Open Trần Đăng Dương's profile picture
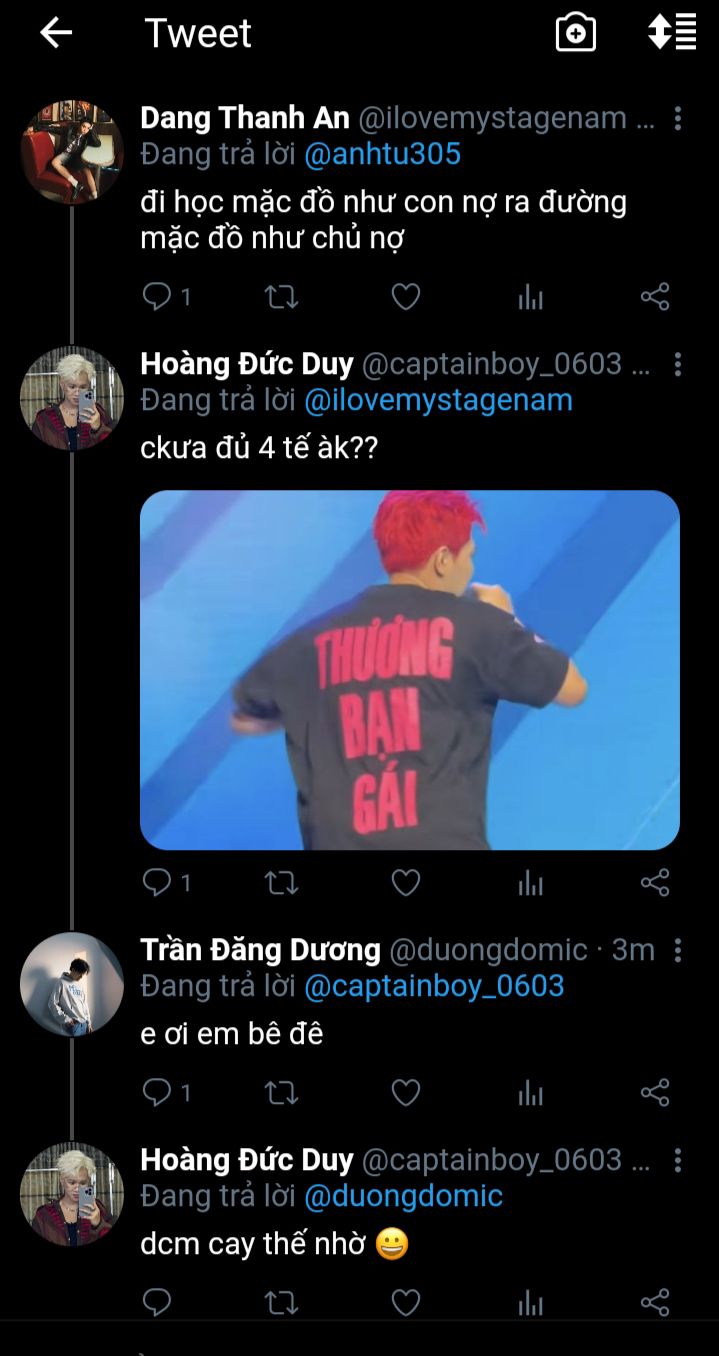 coord(72,984)
